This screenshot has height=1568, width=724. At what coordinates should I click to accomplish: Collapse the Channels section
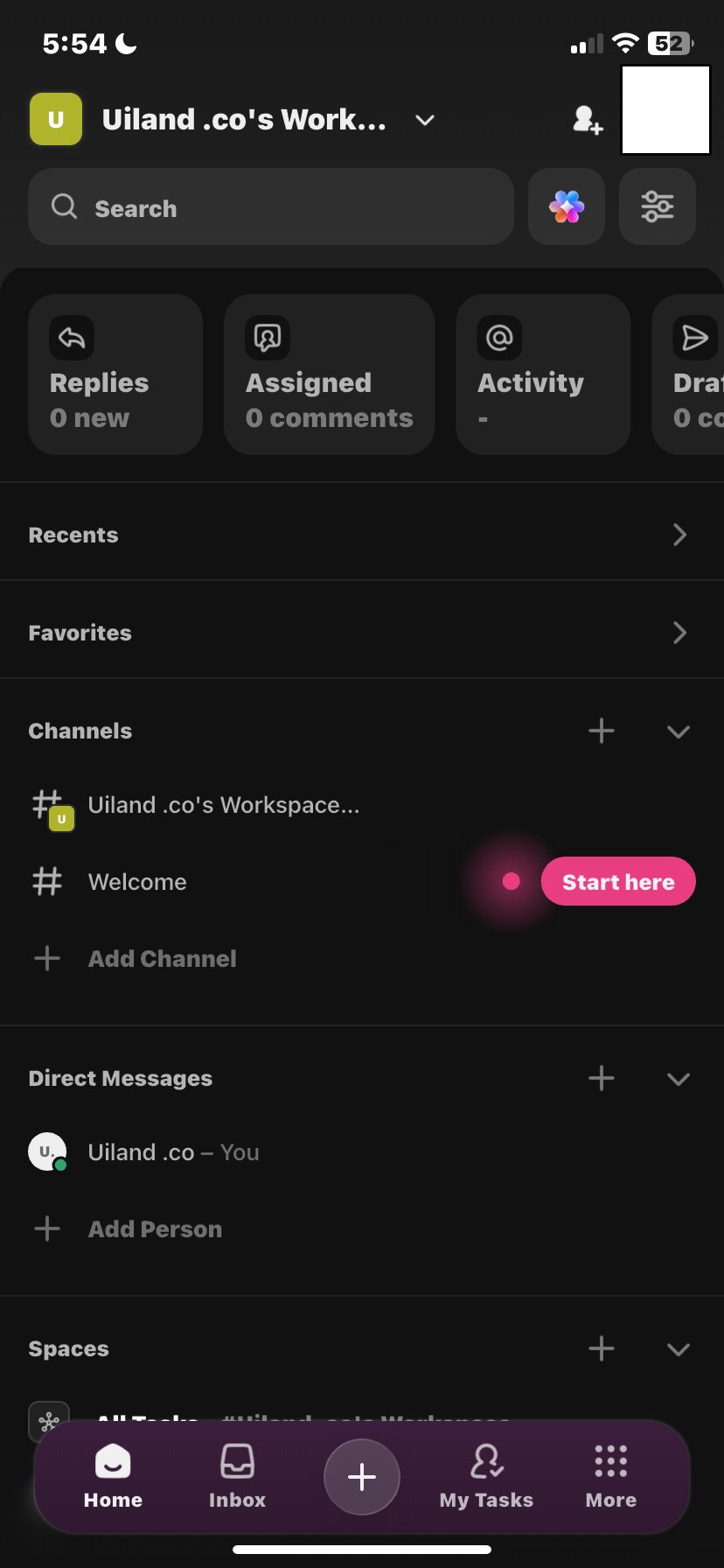click(x=679, y=731)
